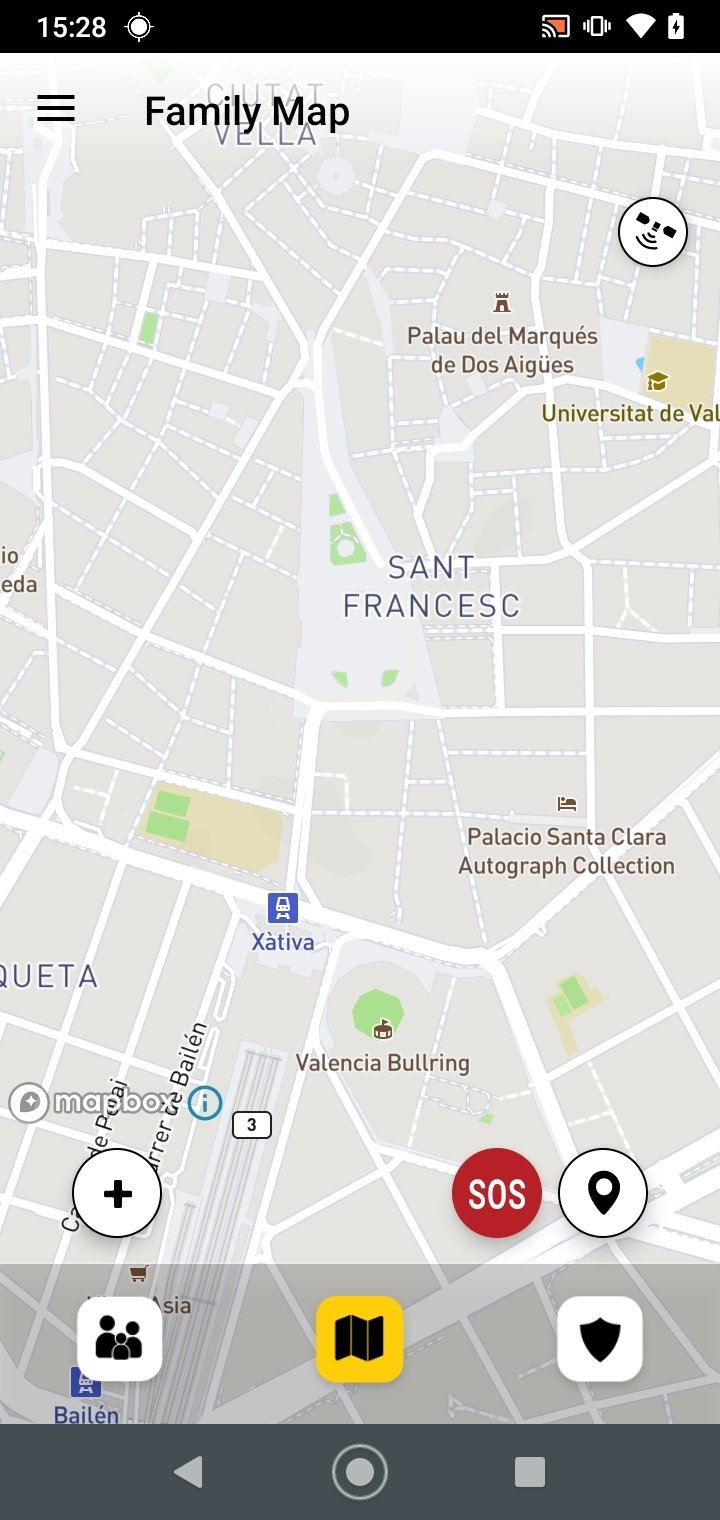Open the hamburger drawer menu
Viewport: 720px width, 1520px height.
(56, 110)
